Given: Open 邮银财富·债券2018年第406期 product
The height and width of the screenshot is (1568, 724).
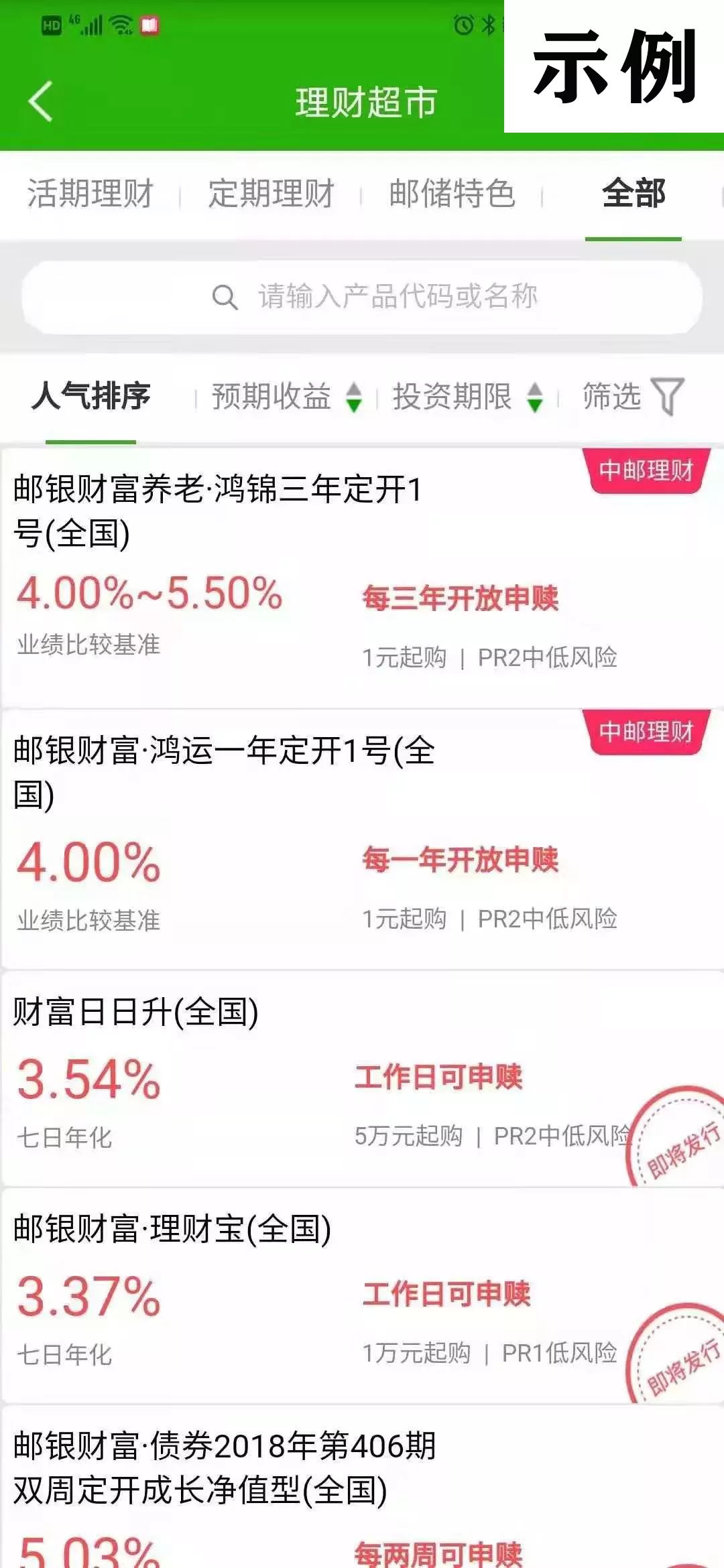Looking at the screenshot, I should (362, 1487).
